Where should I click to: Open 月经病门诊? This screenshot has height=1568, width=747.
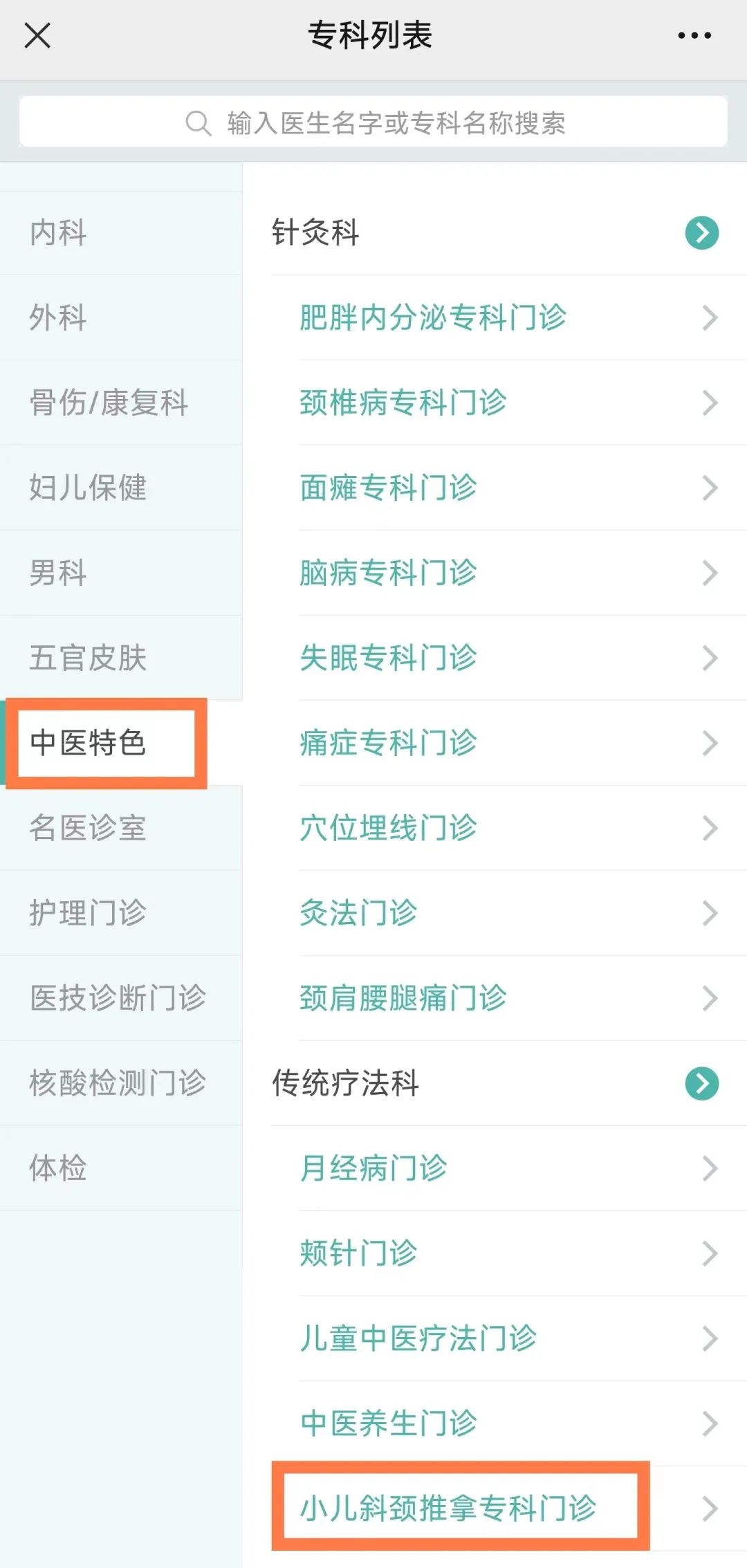tap(373, 1168)
